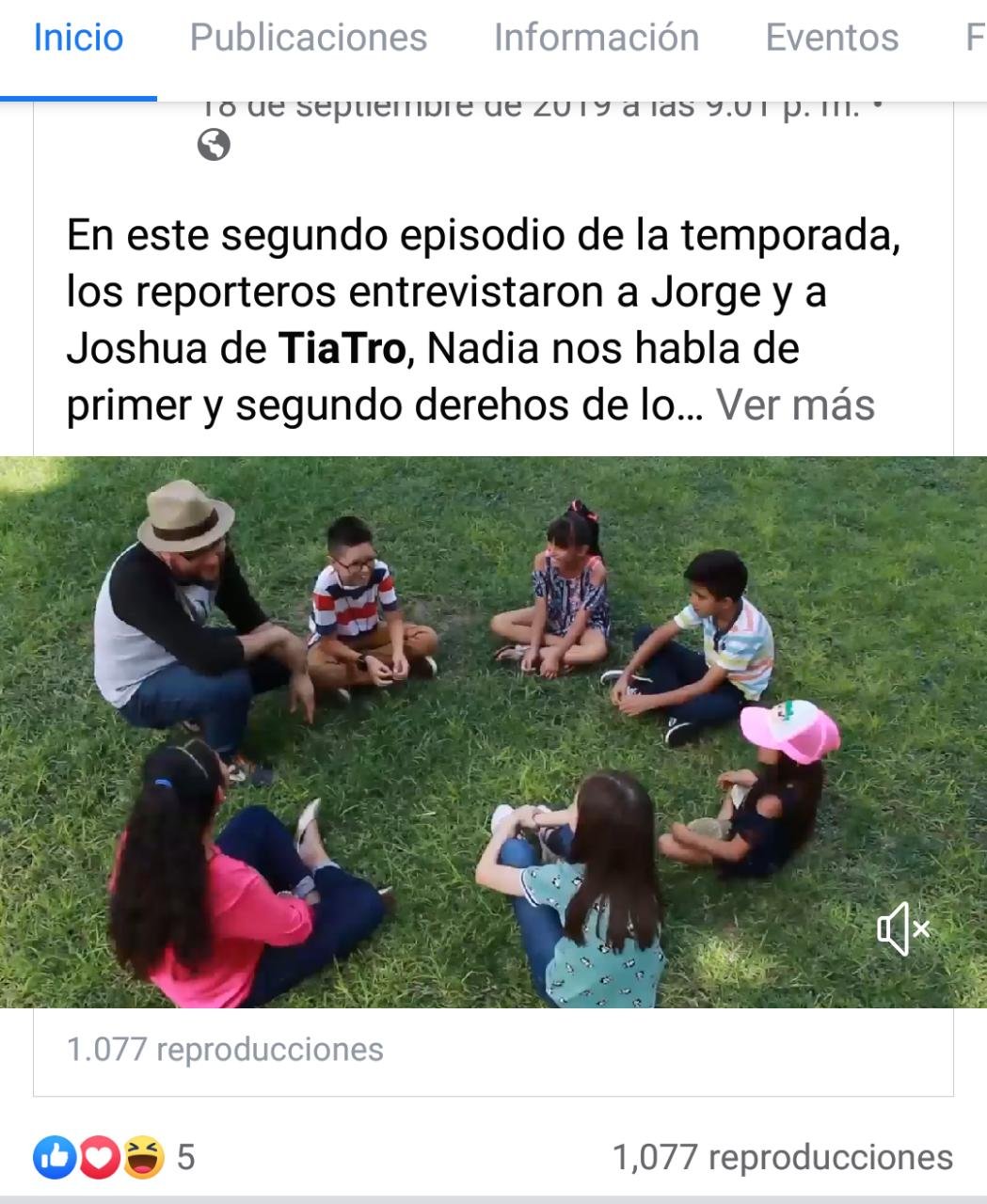Unmute the video sound
The image size is (987, 1204).
(902, 928)
